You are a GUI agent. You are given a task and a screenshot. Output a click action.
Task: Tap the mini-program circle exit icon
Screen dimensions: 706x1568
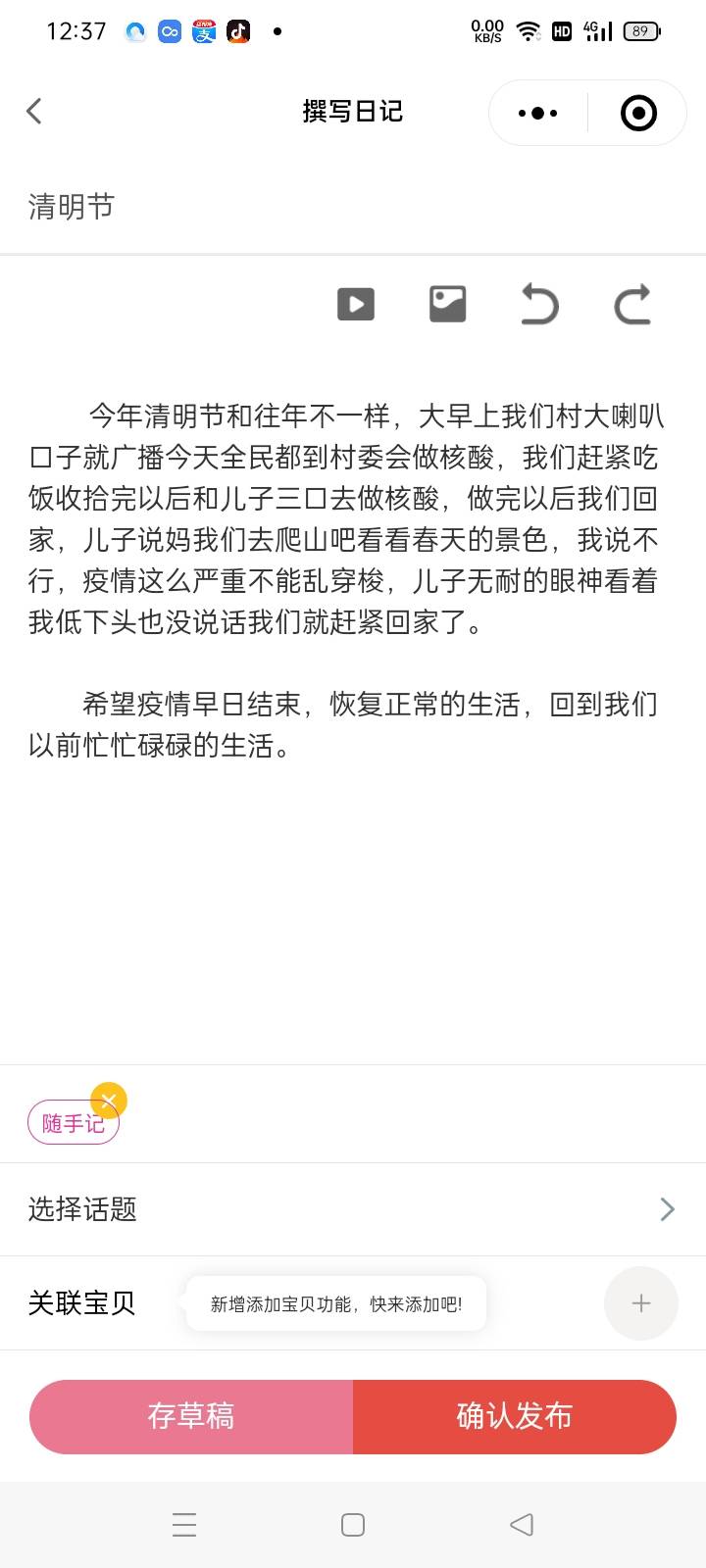point(637,113)
